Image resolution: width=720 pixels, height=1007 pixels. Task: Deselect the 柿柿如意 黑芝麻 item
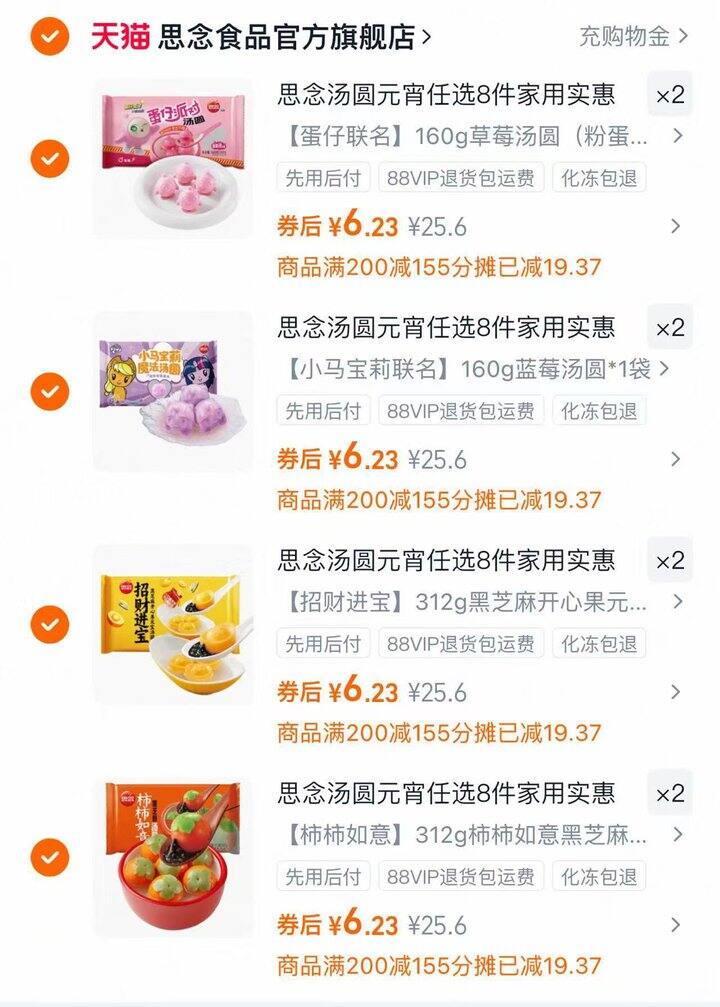pos(49,857)
